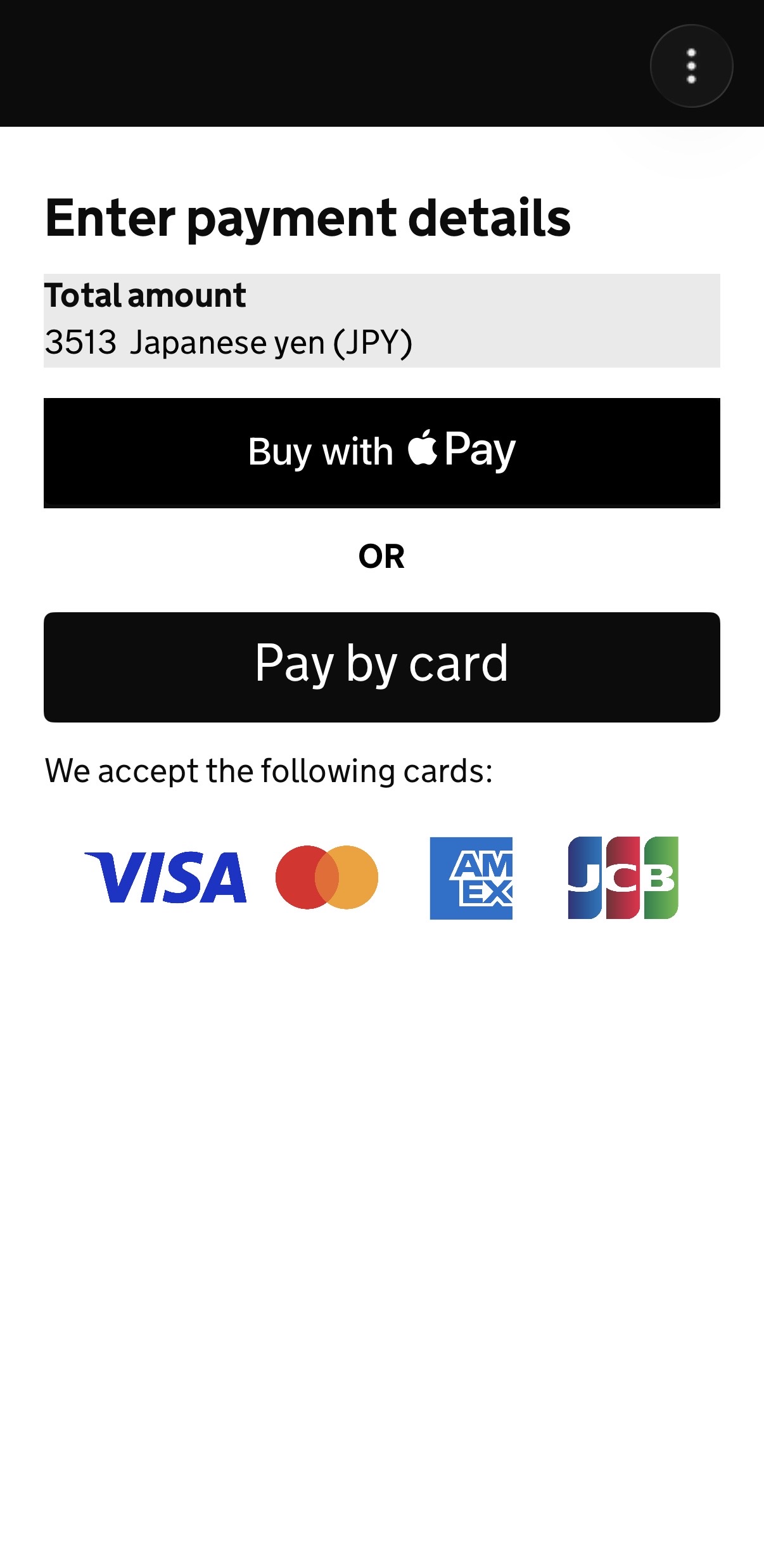The image size is (764, 1568).
Task: Buy with Apple Pay
Action: (381, 452)
